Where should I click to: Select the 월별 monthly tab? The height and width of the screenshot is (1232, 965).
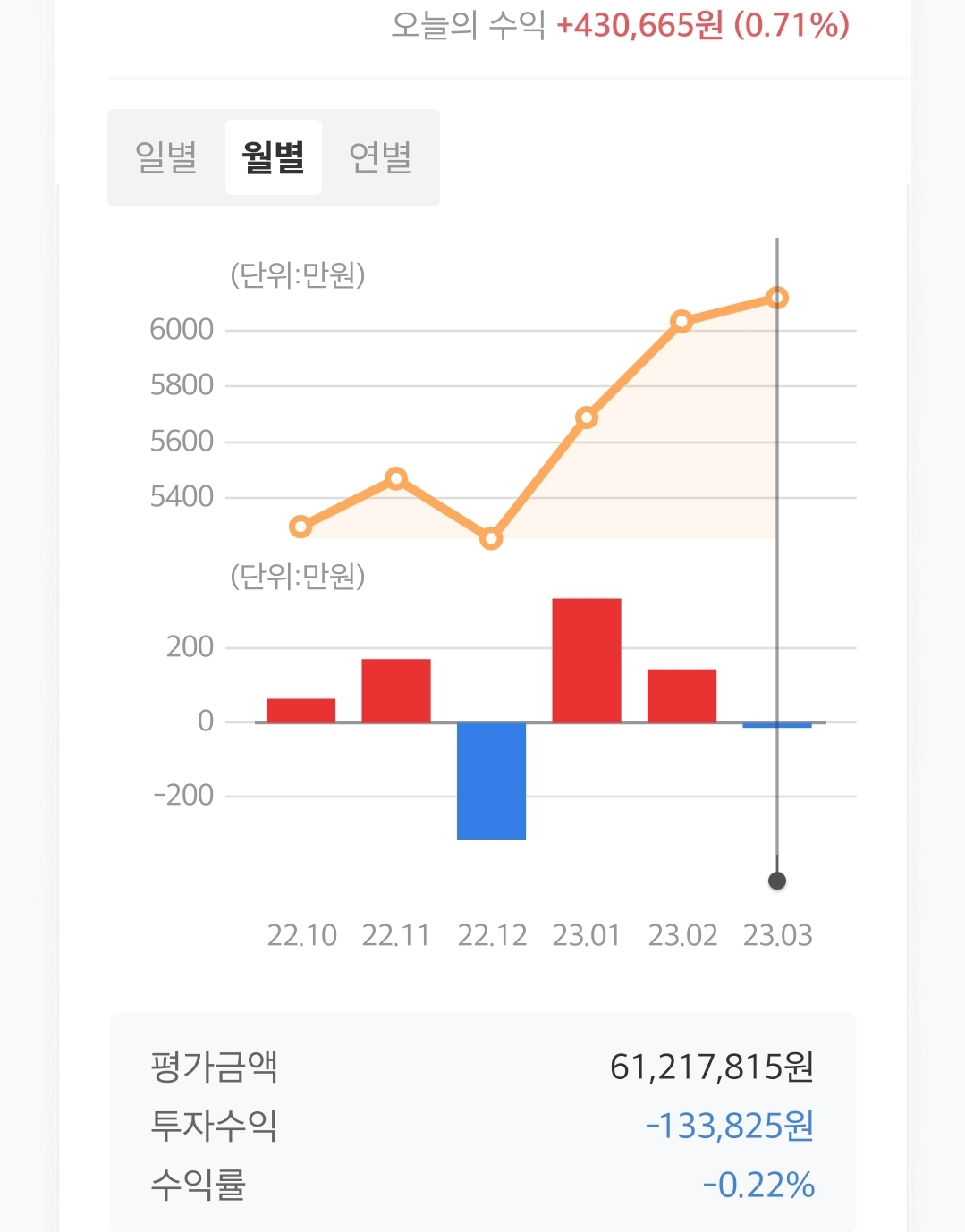click(273, 157)
